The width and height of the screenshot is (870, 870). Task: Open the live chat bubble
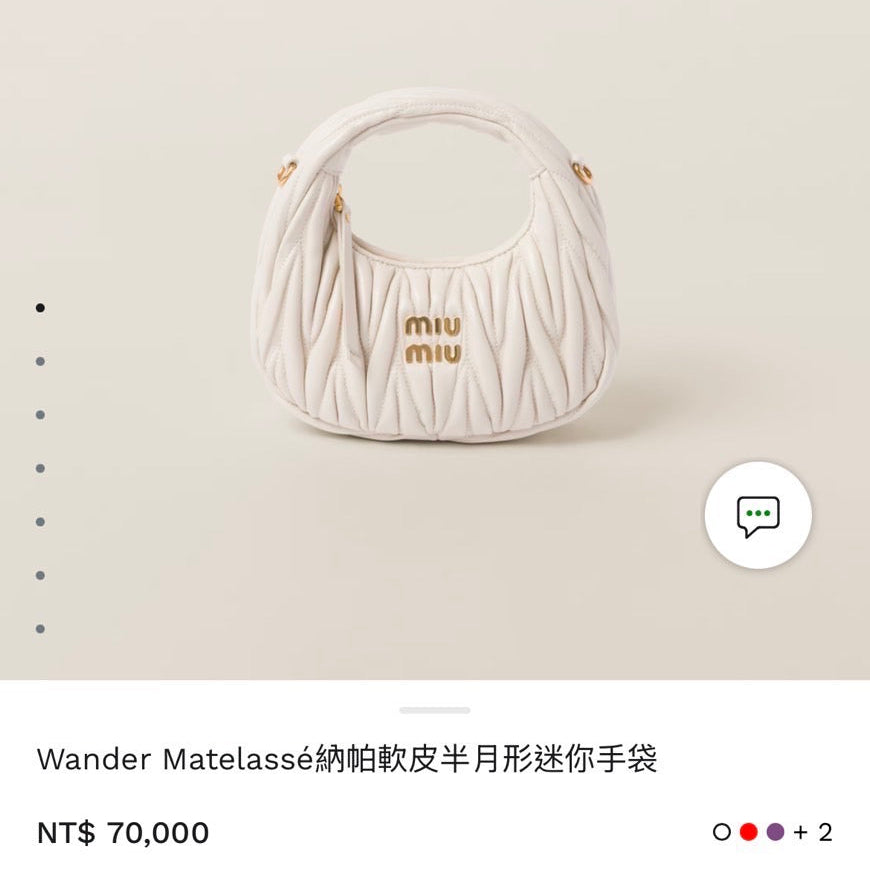coord(758,516)
